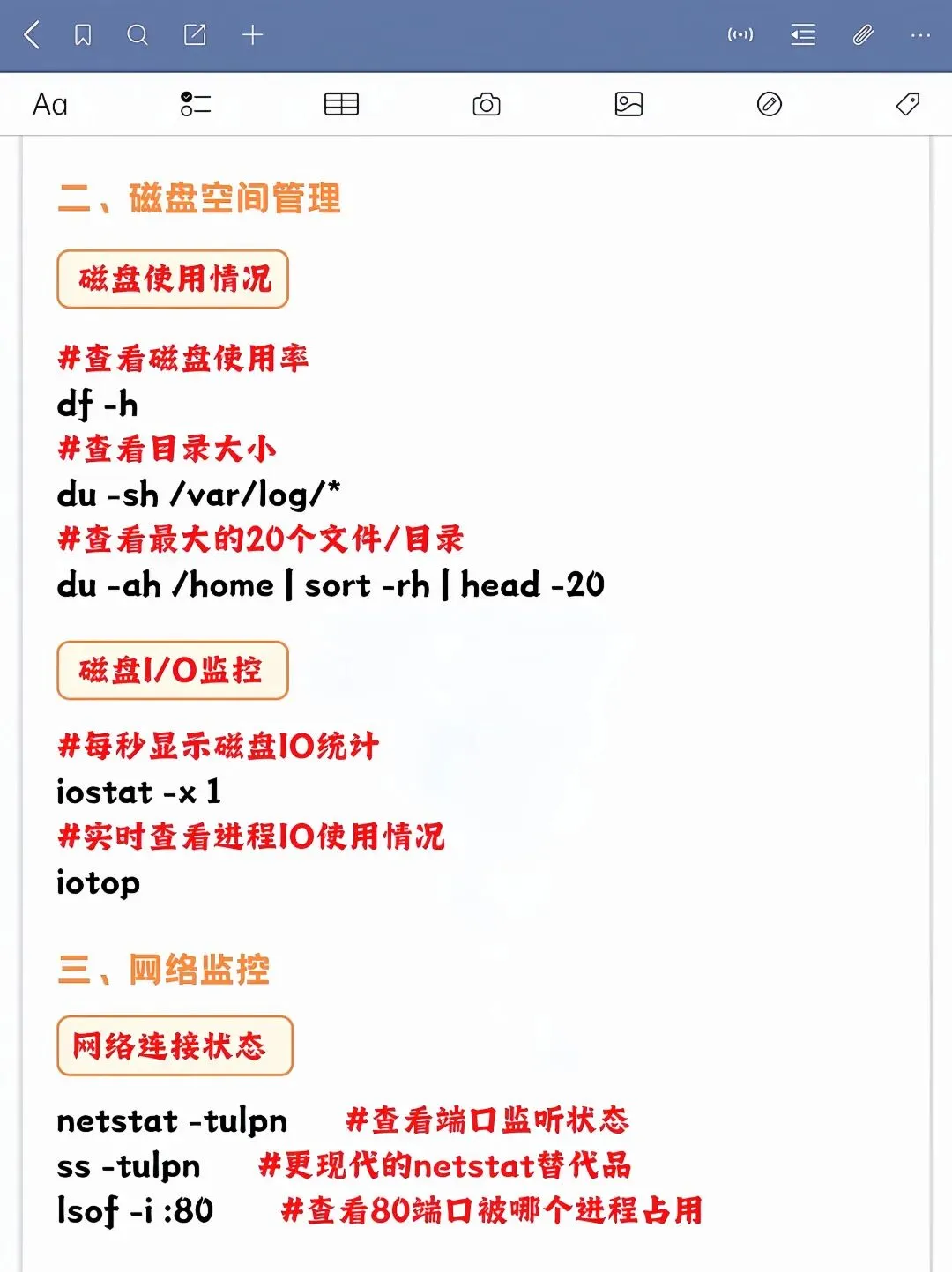952x1272 pixels.
Task: Insert a table from the toolbar
Action: pos(341,105)
